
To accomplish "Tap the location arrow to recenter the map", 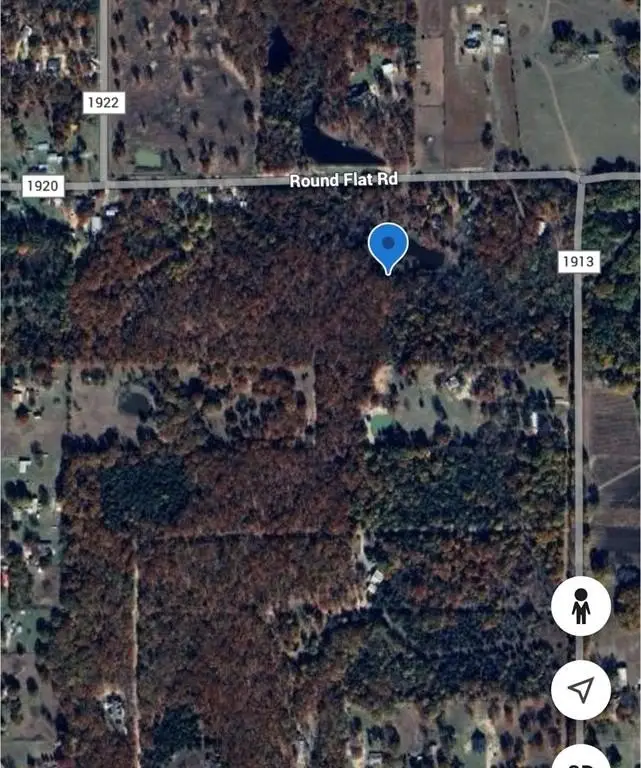I will click(581, 690).
